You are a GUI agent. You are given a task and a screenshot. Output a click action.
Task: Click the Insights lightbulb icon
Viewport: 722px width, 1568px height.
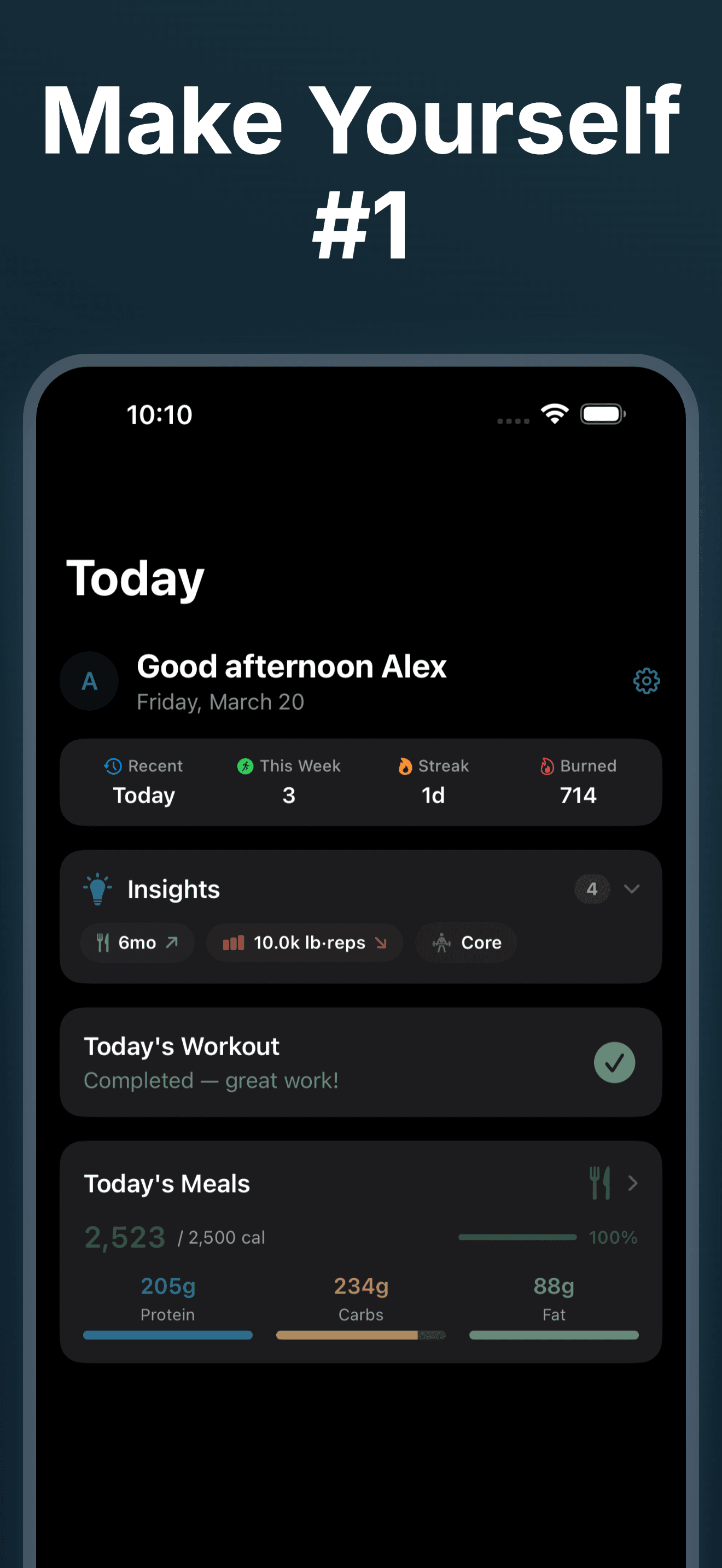(97, 890)
